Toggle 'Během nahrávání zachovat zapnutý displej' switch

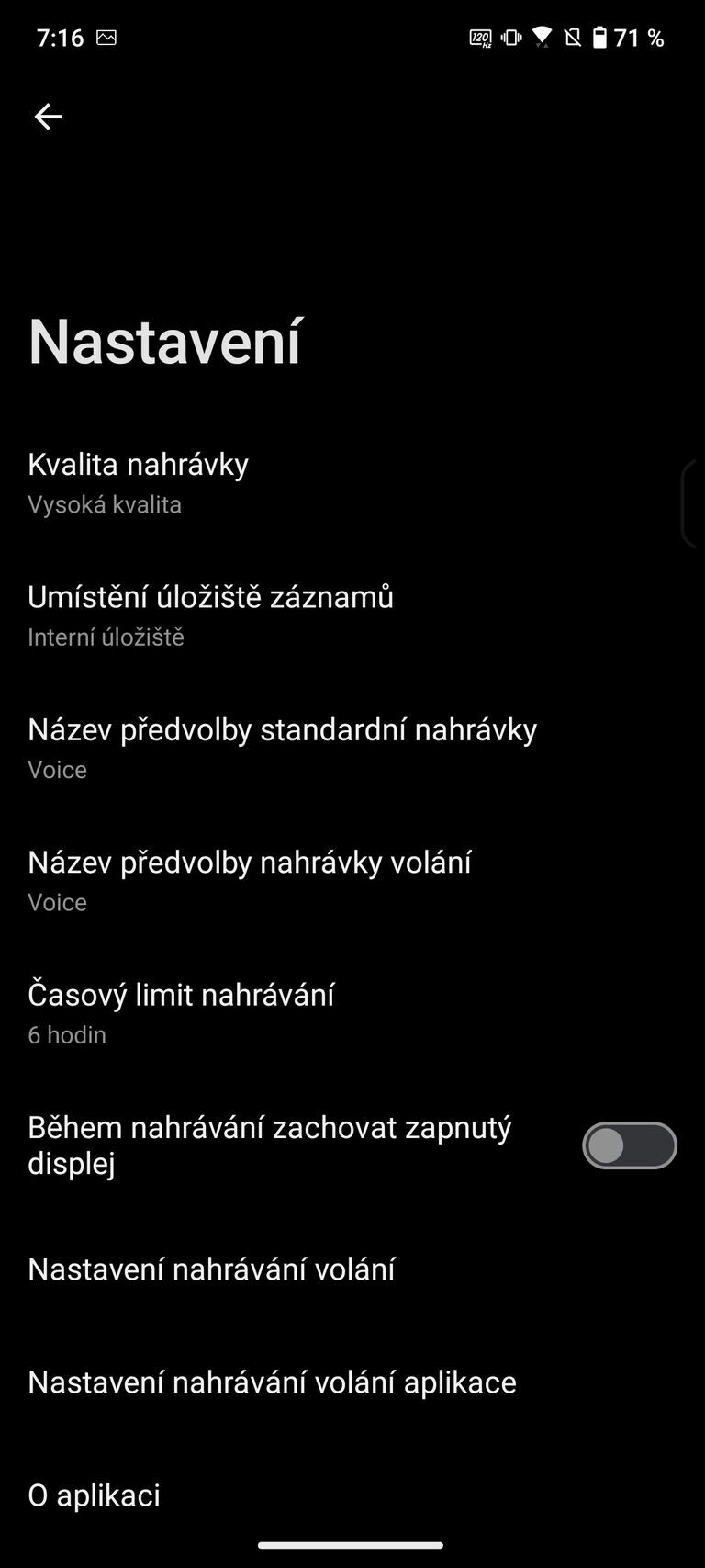(629, 1145)
